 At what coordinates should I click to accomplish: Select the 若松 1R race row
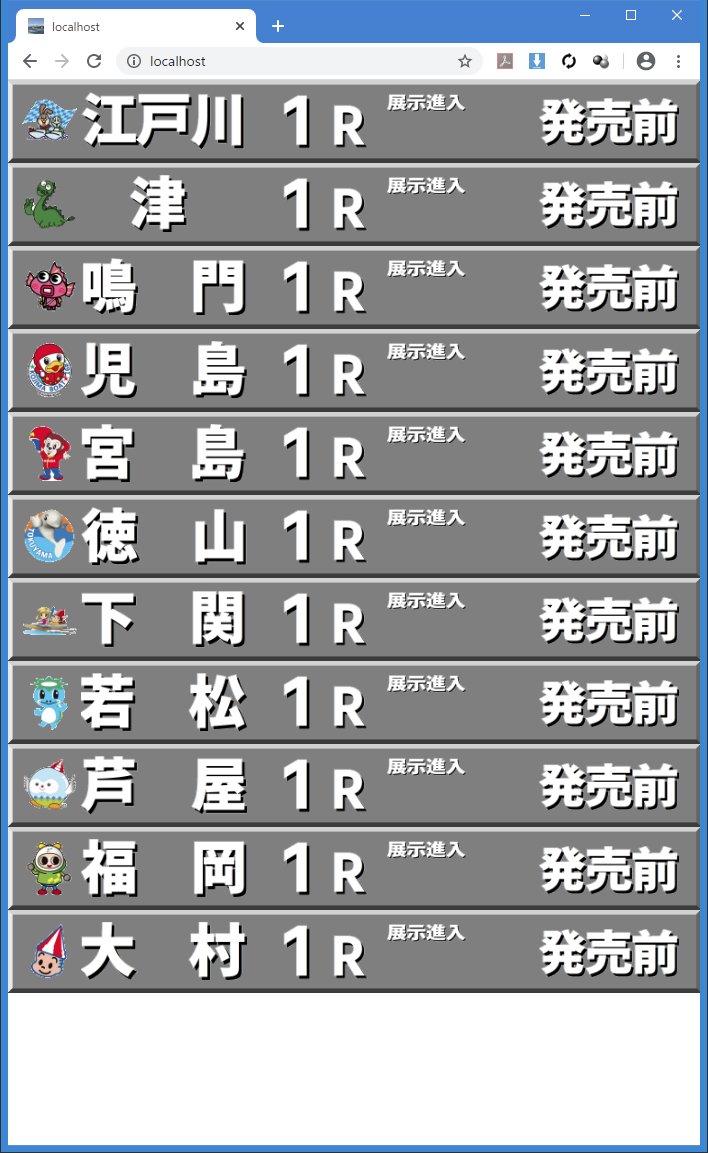[x=354, y=704]
